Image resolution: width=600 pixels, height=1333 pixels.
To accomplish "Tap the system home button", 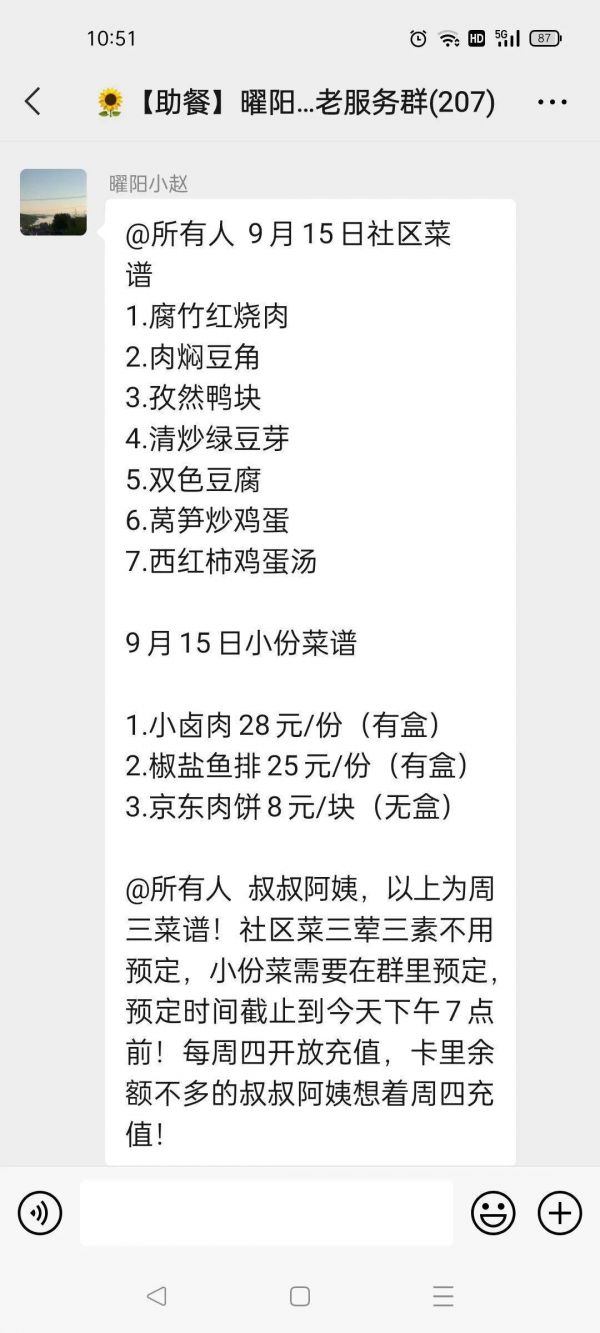I will point(300,1296).
